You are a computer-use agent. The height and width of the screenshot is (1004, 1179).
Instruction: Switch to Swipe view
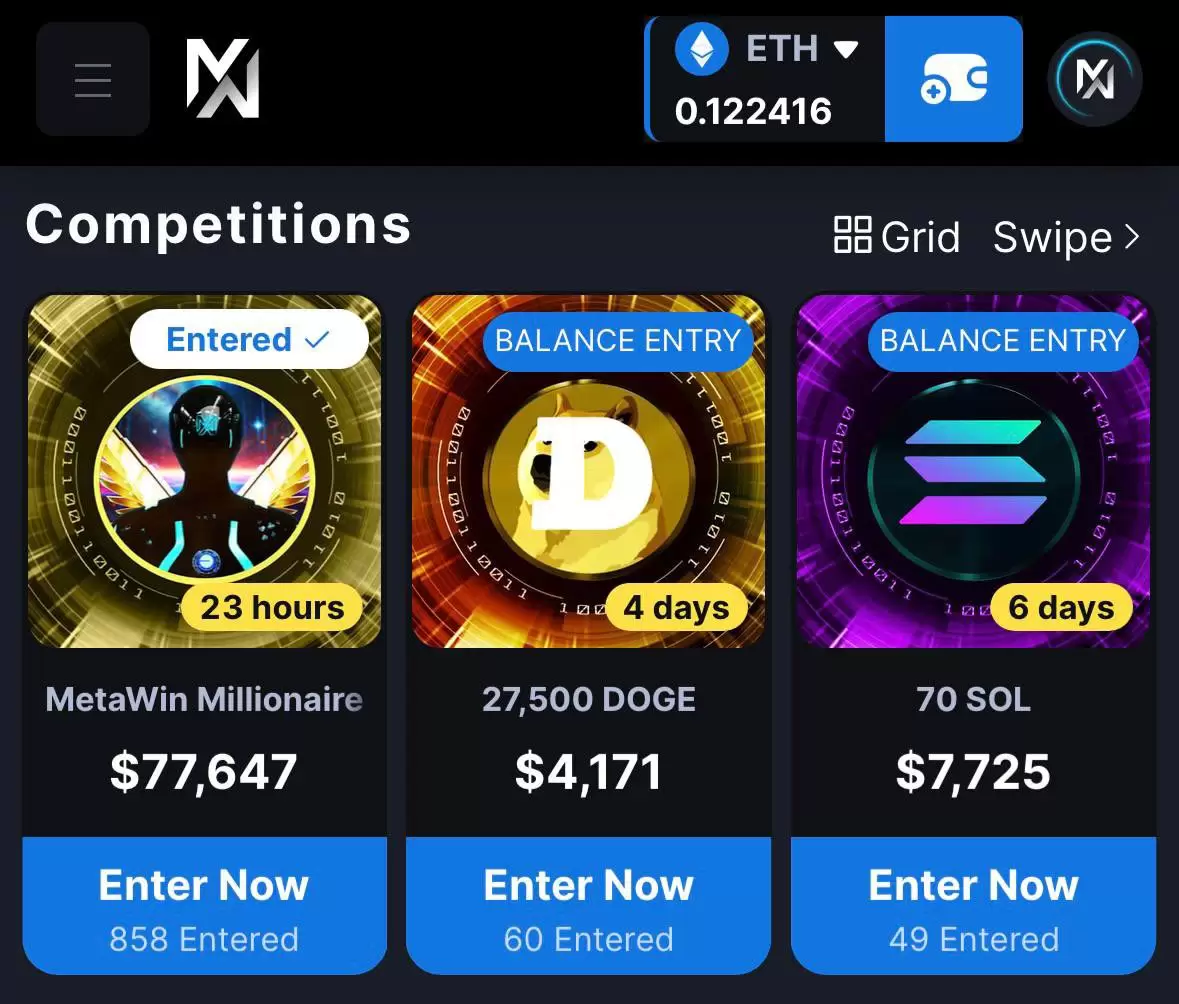click(1066, 237)
